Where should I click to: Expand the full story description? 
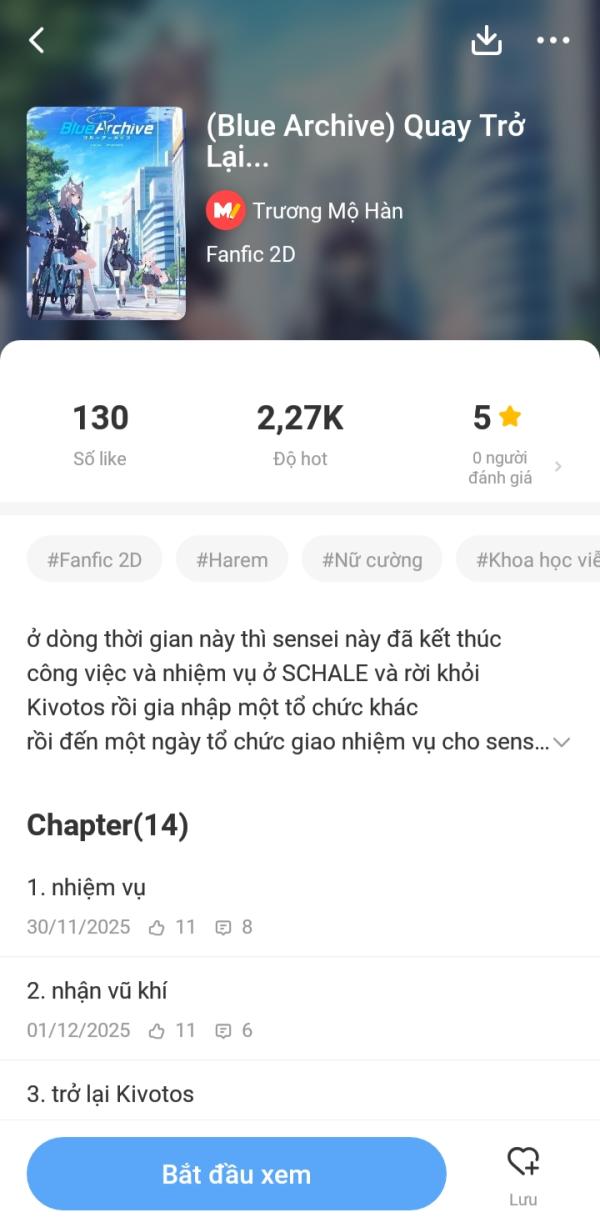562,743
